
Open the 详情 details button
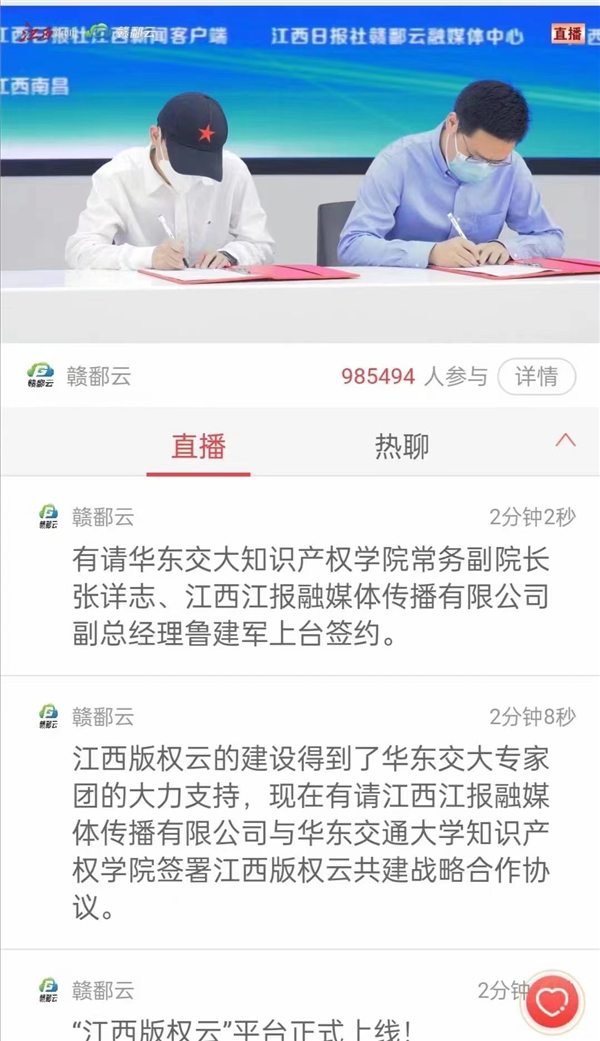[x=536, y=377]
